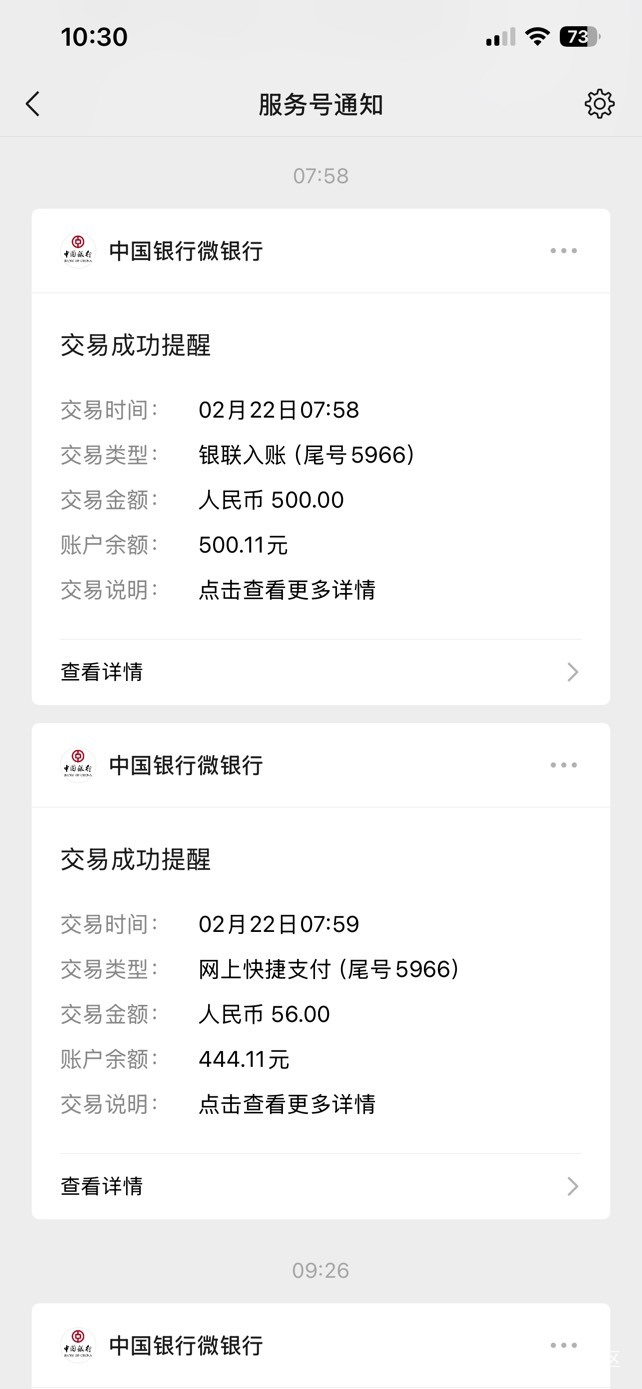Open more options on the 银联入账 notification
This screenshot has width=642, height=1389.
(563, 251)
